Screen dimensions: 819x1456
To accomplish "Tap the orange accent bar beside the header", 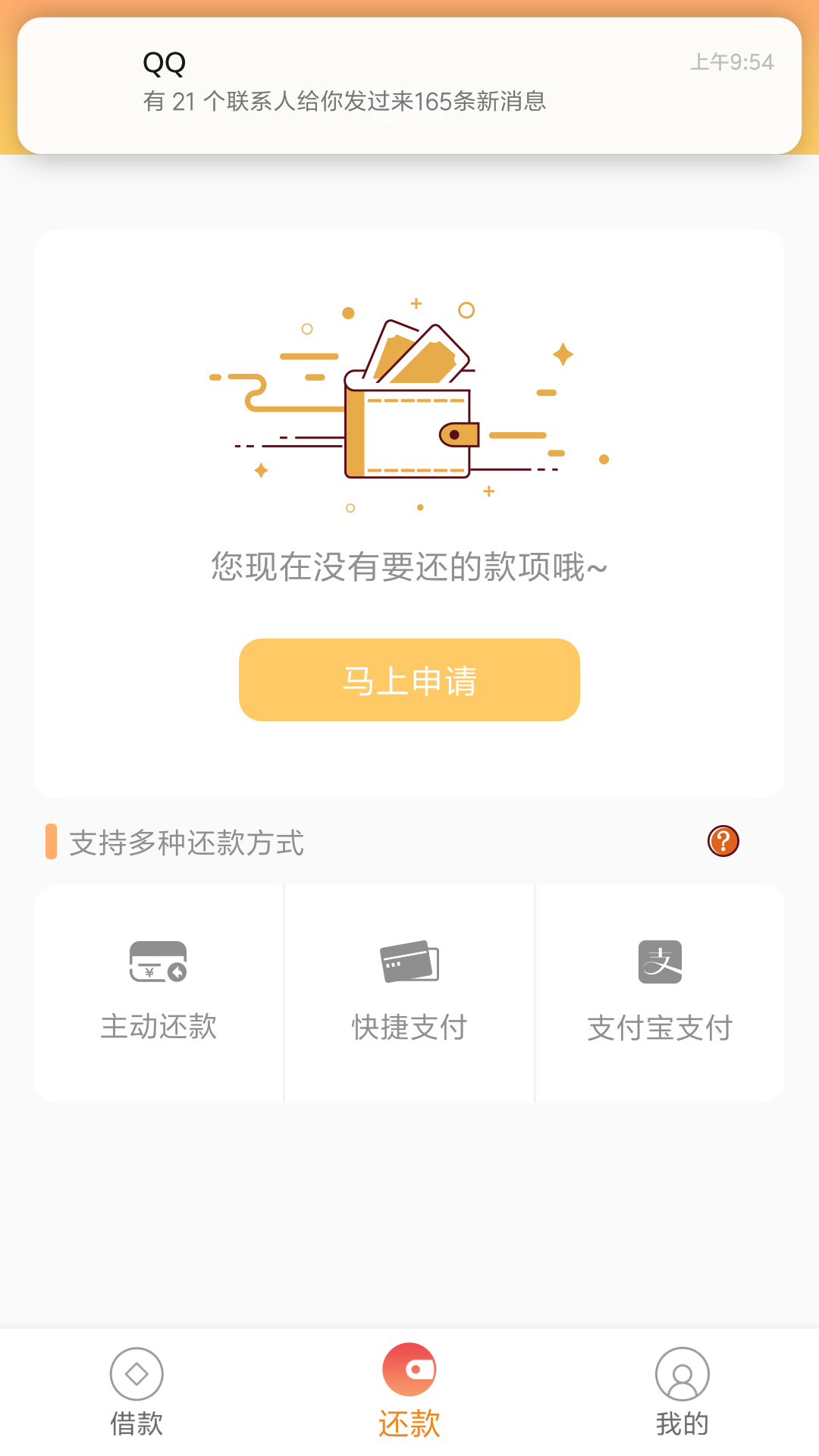I will (x=51, y=842).
